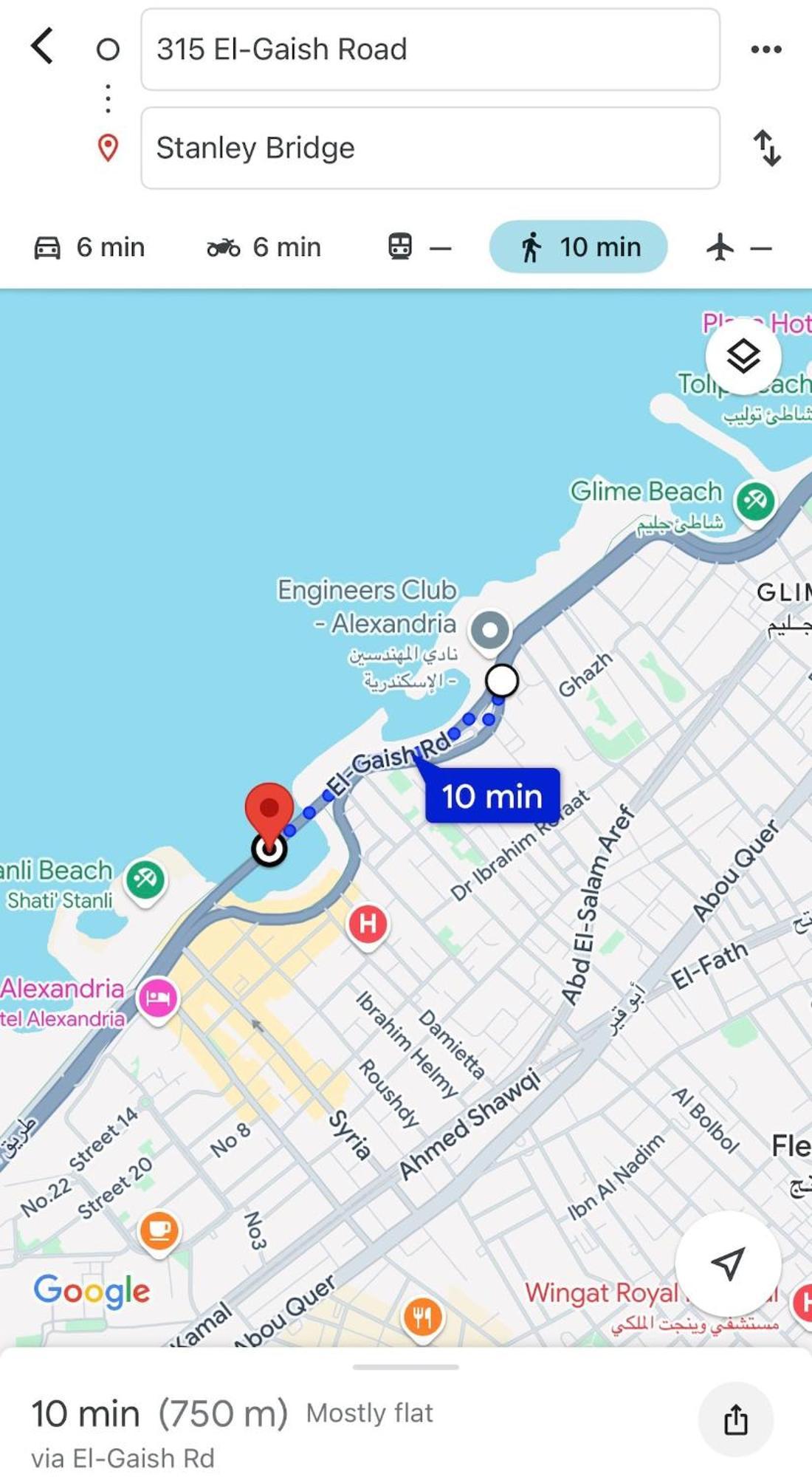Image resolution: width=812 pixels, height=1477 pixels.
Task: Share the walking directions
Action: [735, 1419]
